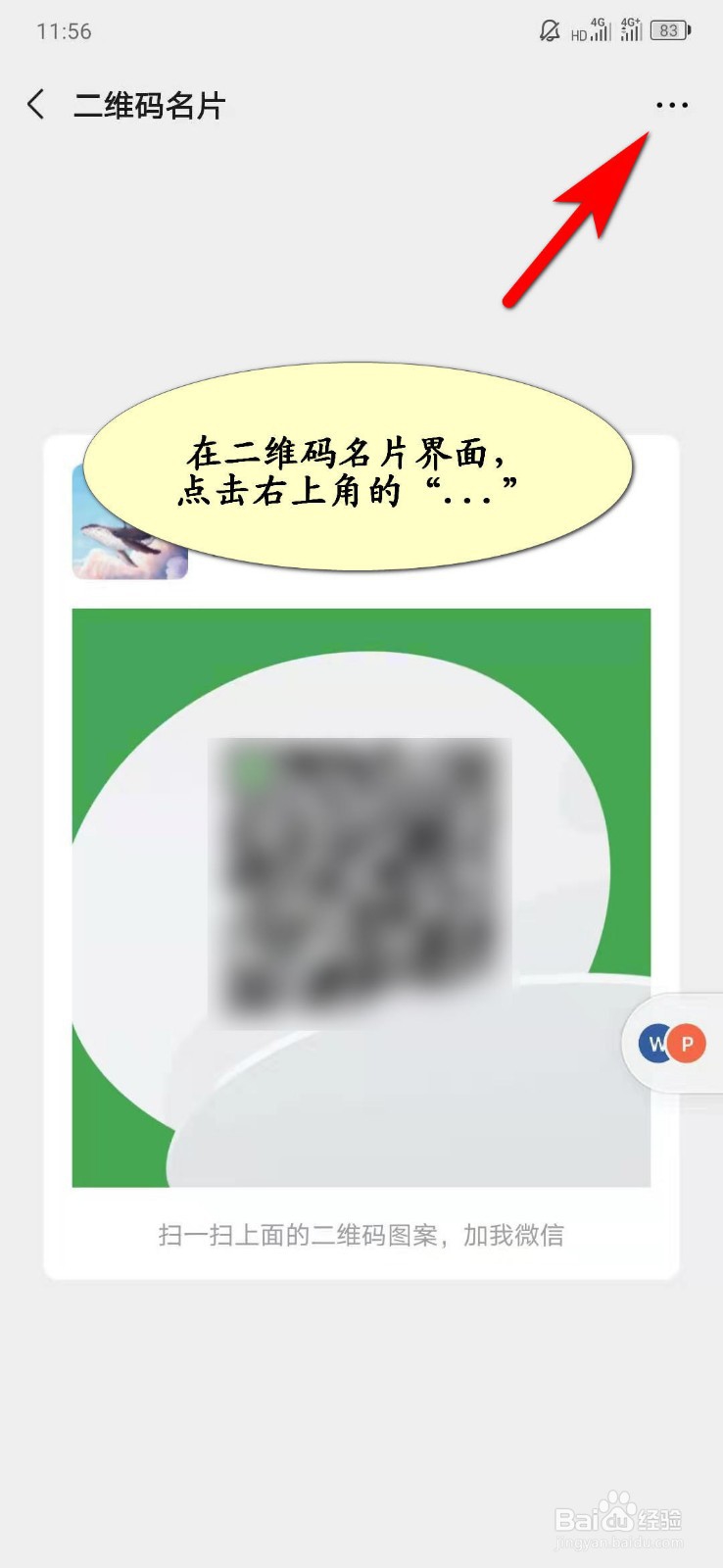Screen dimensions: 723x1568
Task: Select the 二维码名片 page title
Action: [x=149, y=106]
